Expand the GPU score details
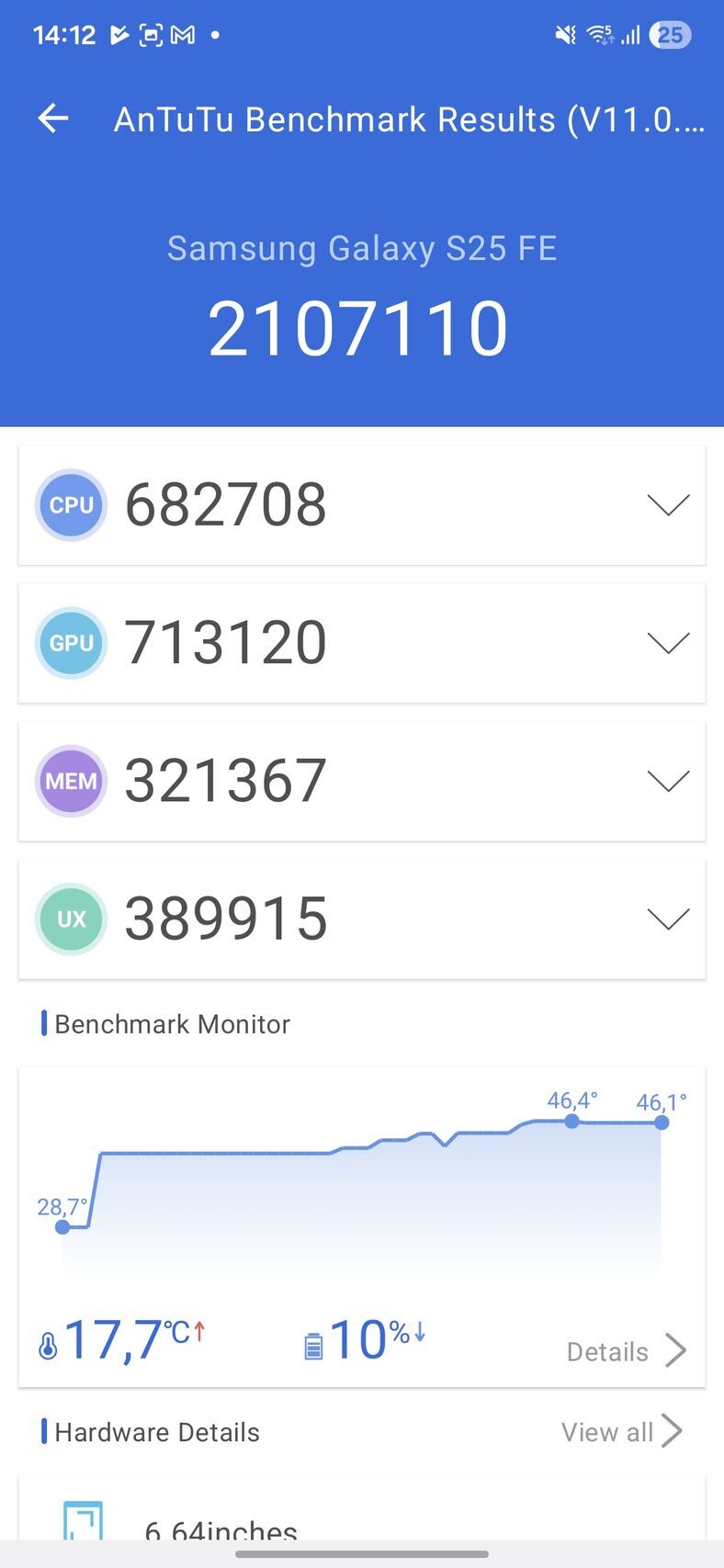Viewport: 724px width, 1568px height. [x=668, y=643]
